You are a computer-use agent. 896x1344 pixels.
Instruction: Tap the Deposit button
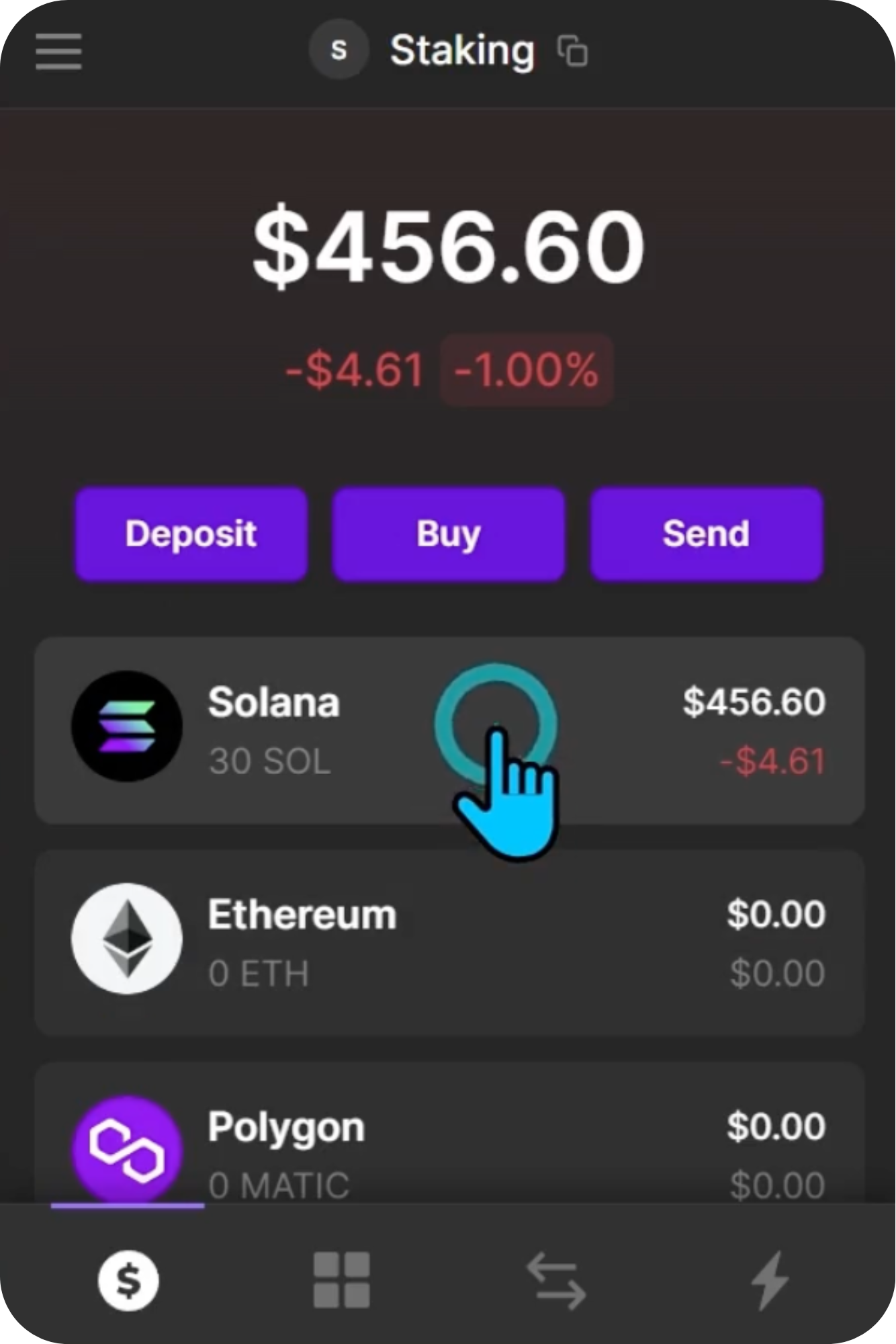coord(191,534)
